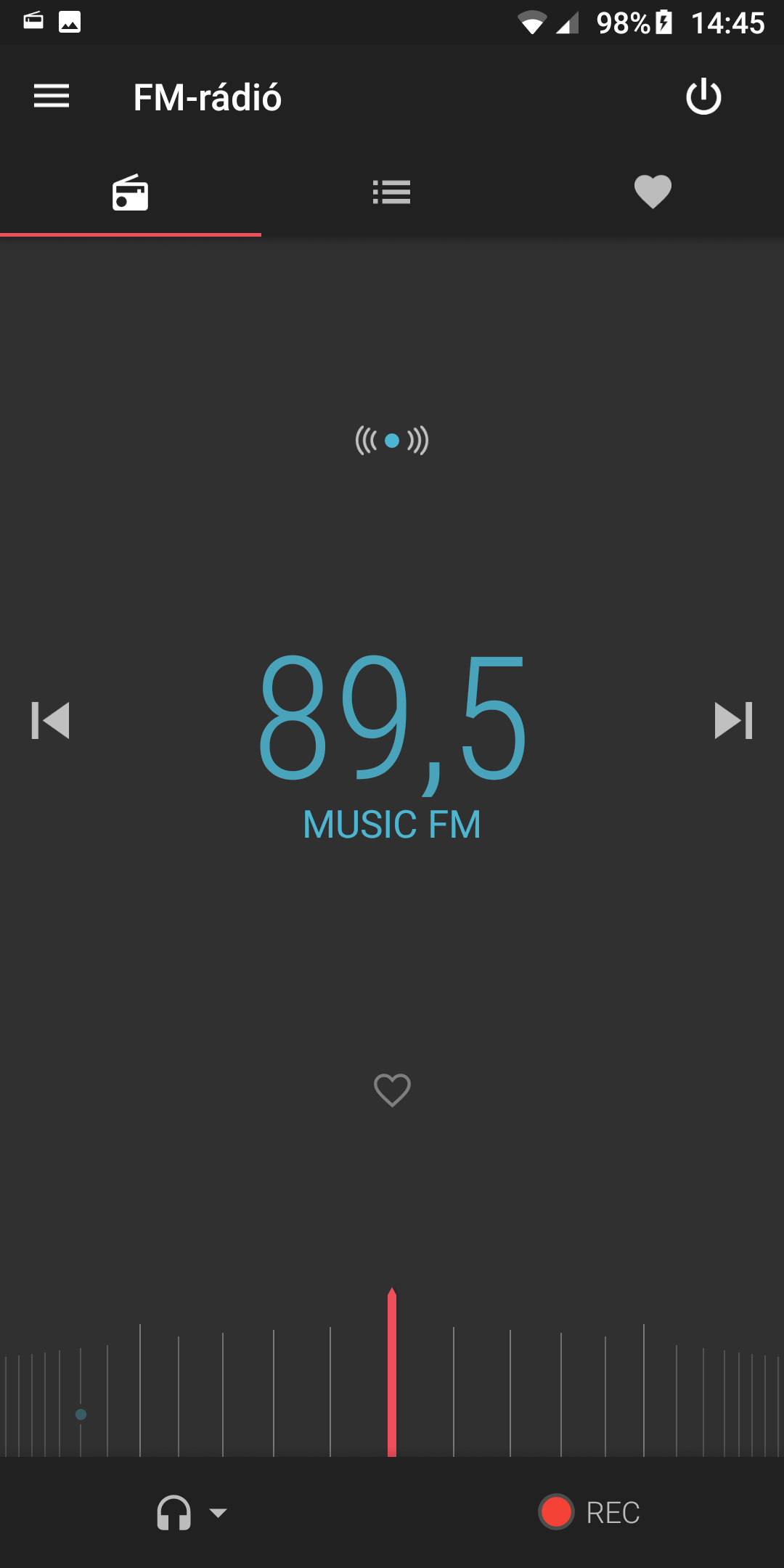Seek to the next station
Image resolution: width=784 pixels, height=1568 pixels.
733,720
